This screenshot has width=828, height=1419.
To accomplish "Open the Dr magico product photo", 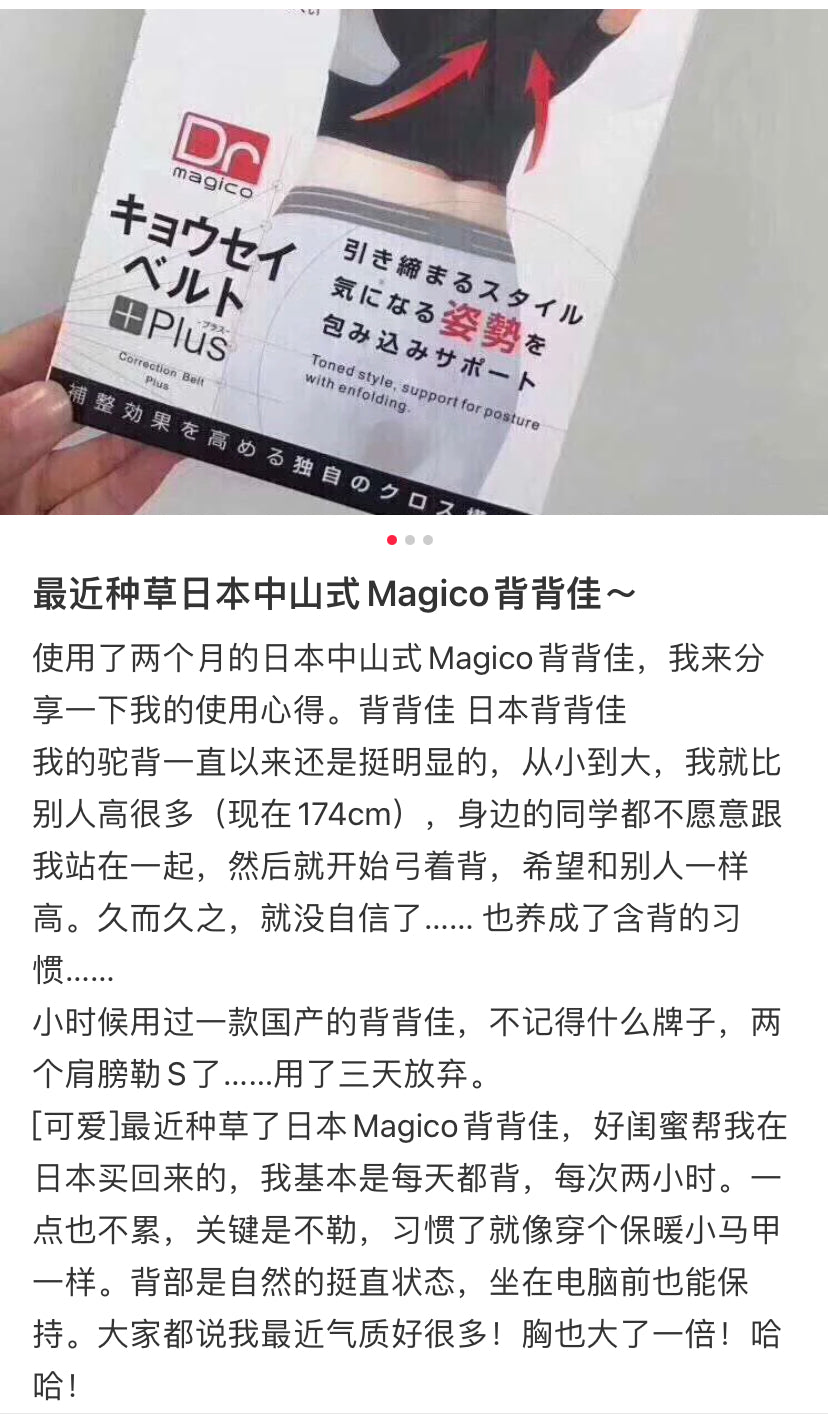I will (x=414, y=258).
